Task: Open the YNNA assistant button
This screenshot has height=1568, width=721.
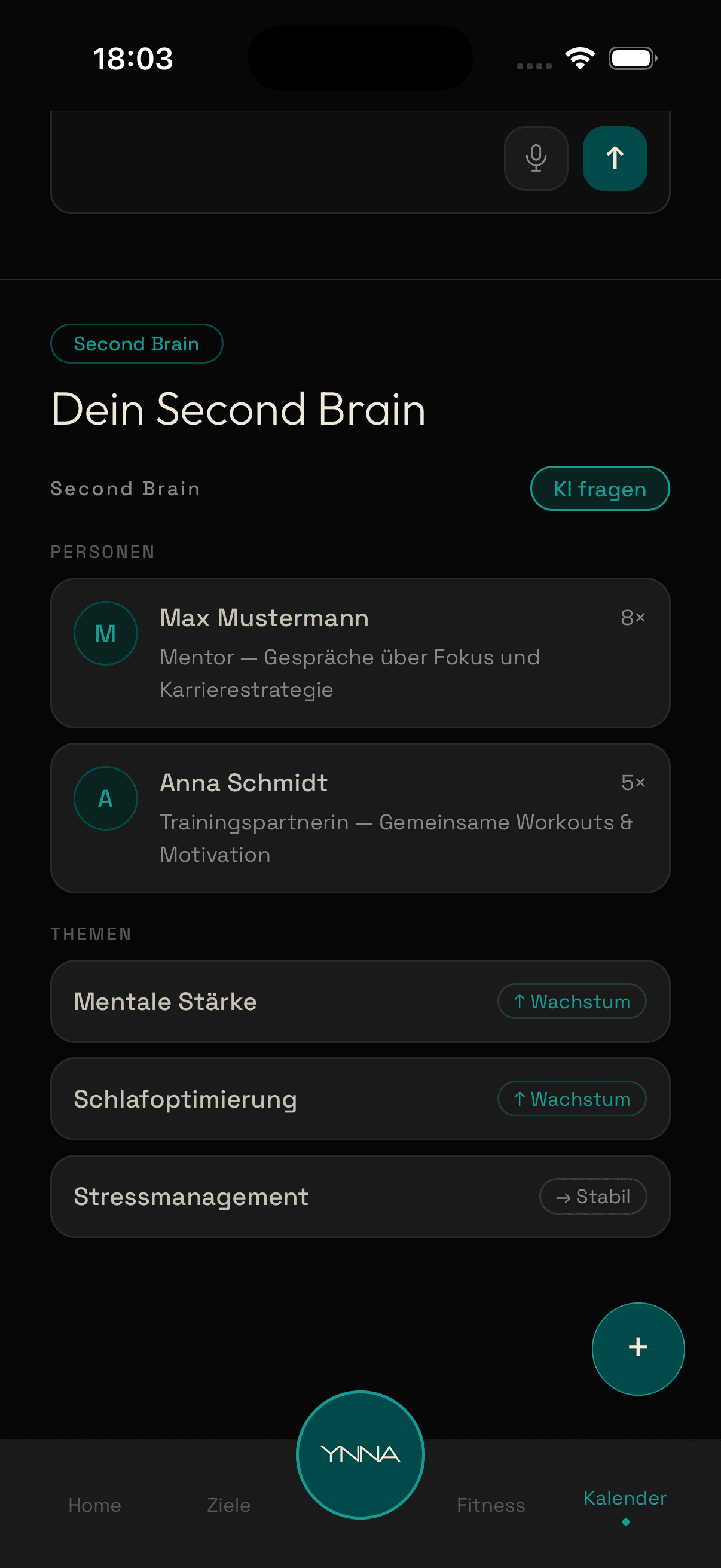Action: 360,1454
